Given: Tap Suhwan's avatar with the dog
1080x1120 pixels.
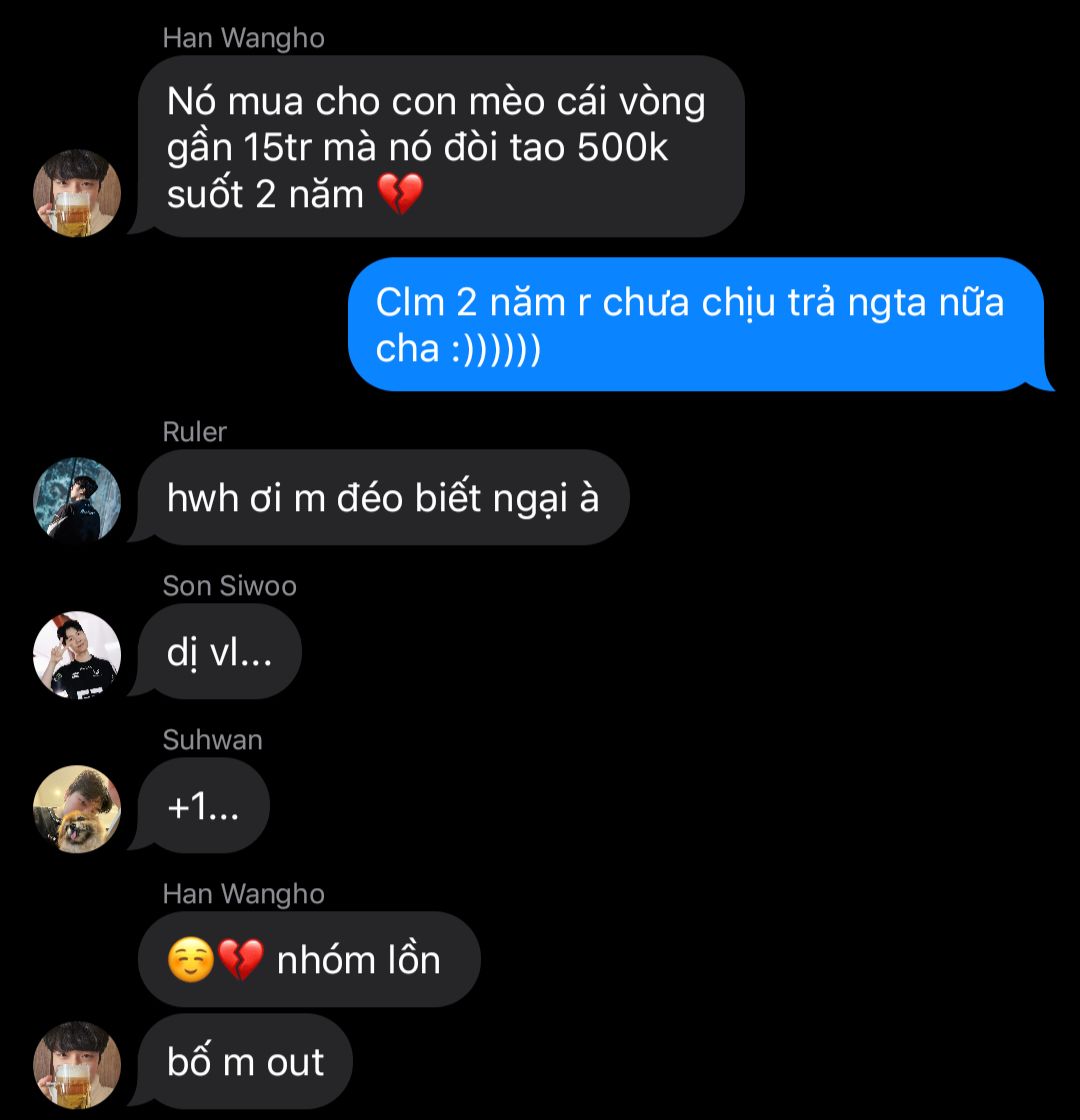Looking at the screenshot, I should point(77,808).
